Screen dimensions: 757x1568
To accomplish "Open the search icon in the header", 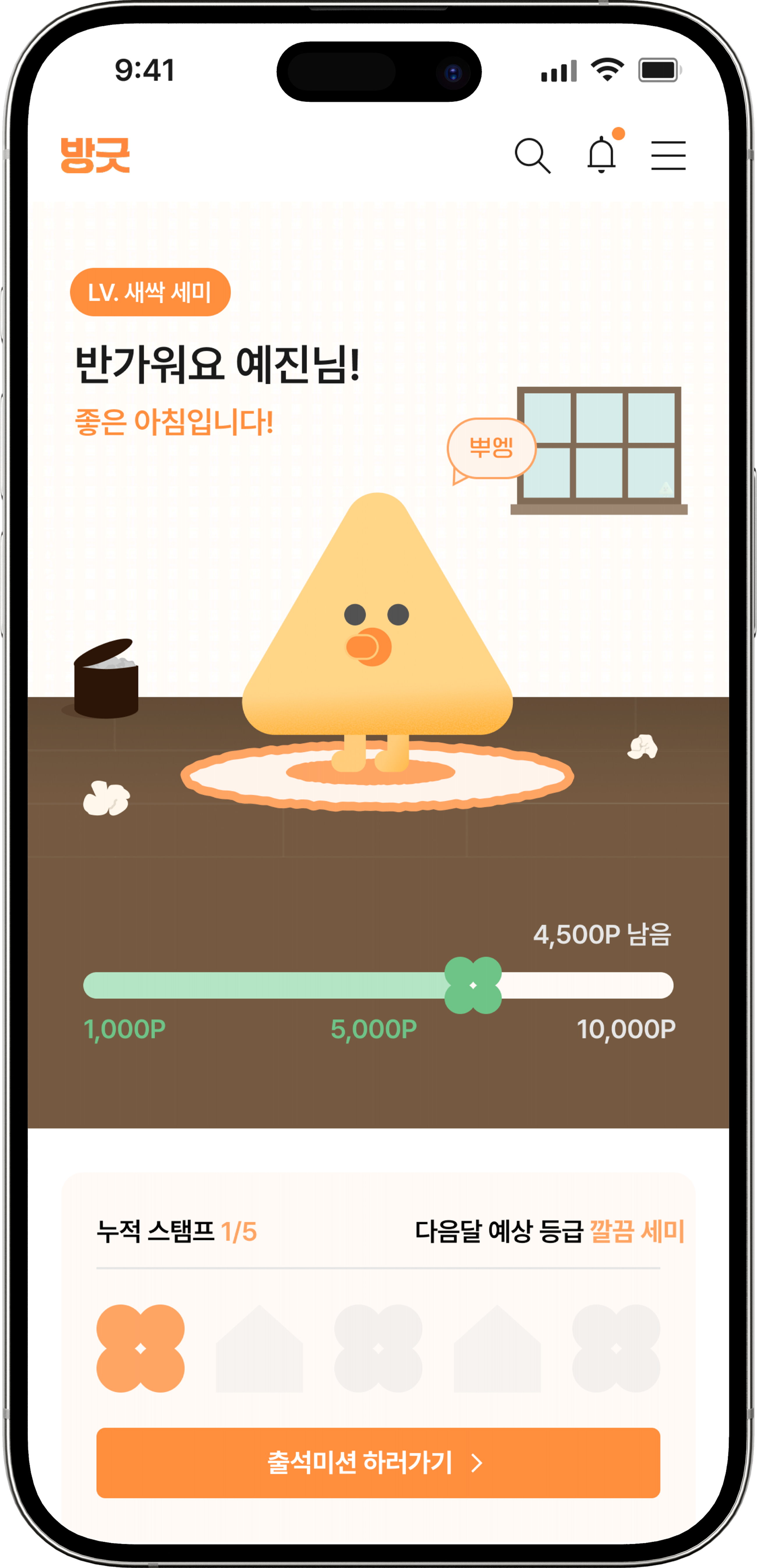I will [533, 156].
